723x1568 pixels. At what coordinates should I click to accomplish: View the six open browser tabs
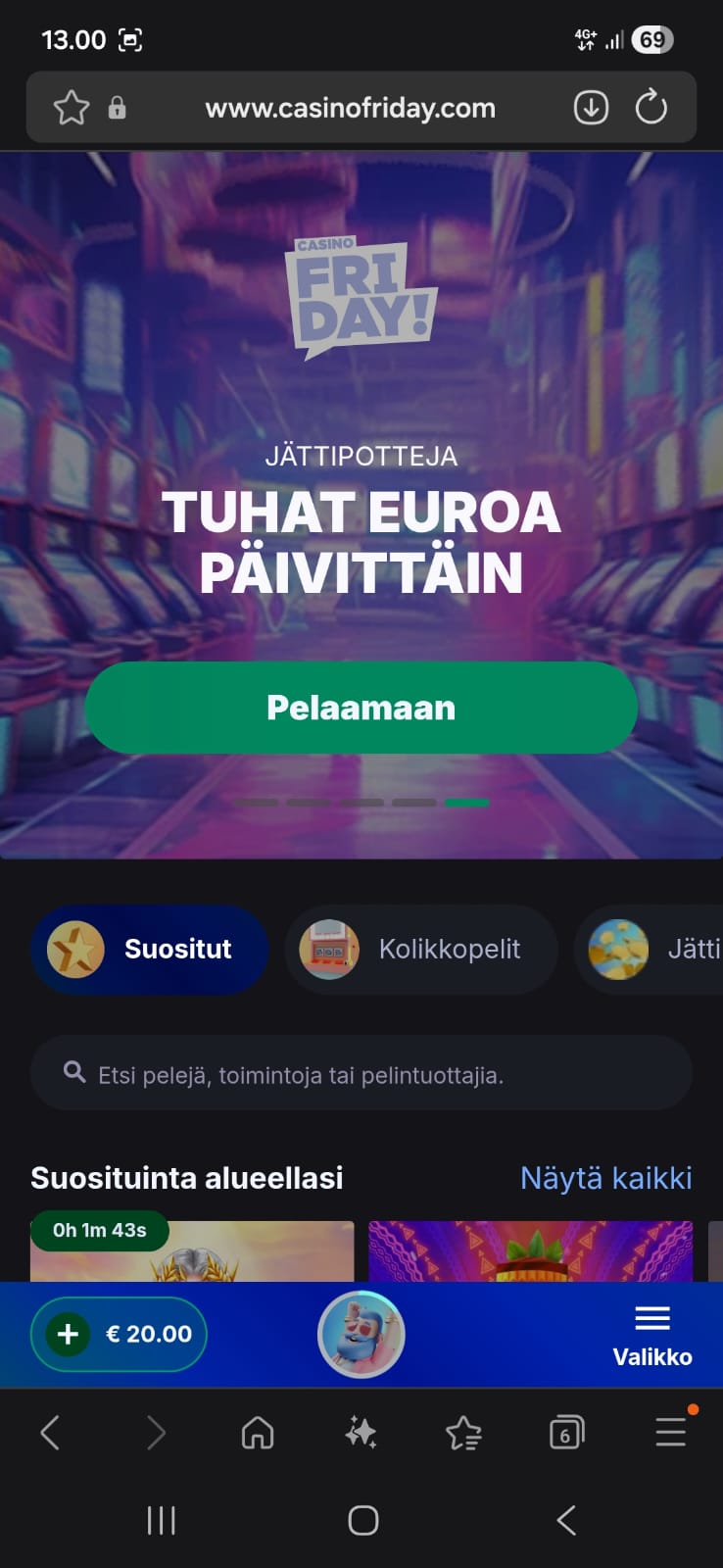coord(566,1434)
